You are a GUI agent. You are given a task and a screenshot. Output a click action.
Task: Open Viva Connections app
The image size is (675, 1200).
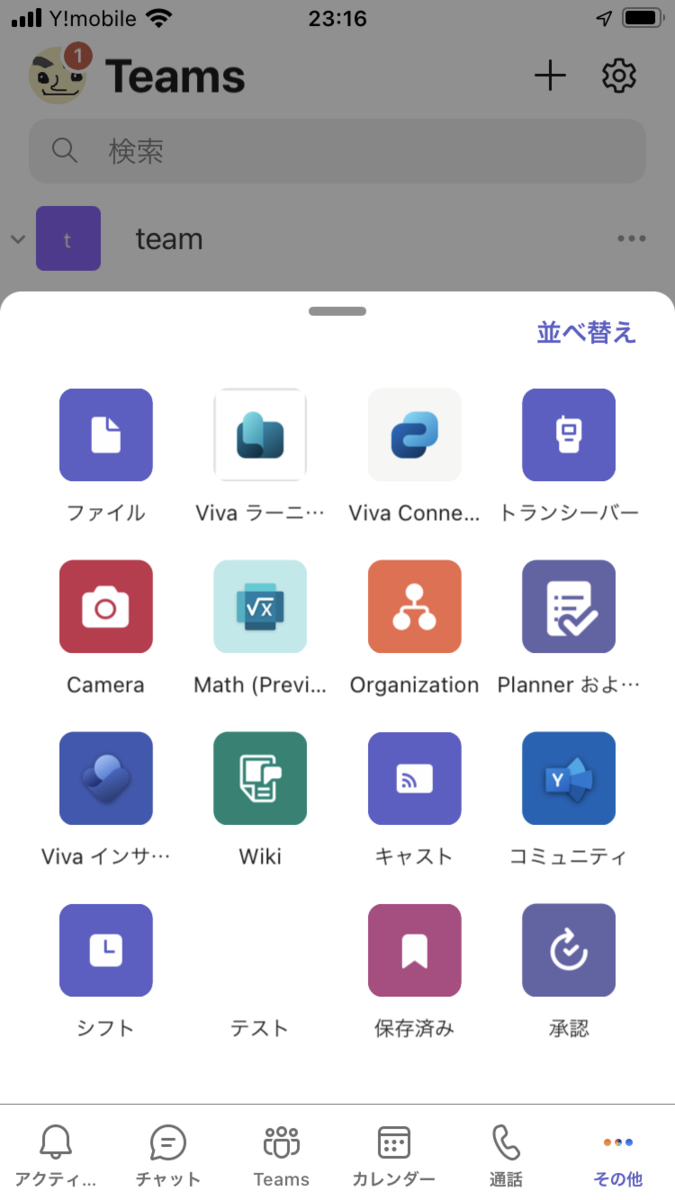click(414, 435)
